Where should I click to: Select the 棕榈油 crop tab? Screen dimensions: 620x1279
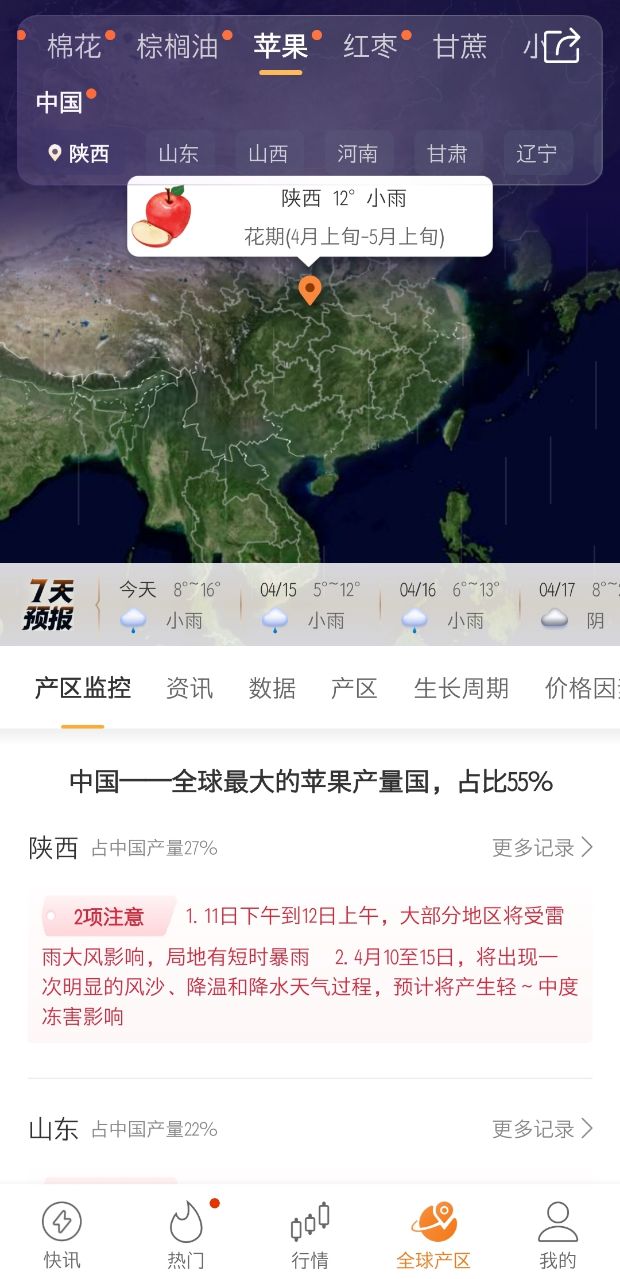(177, 46)
